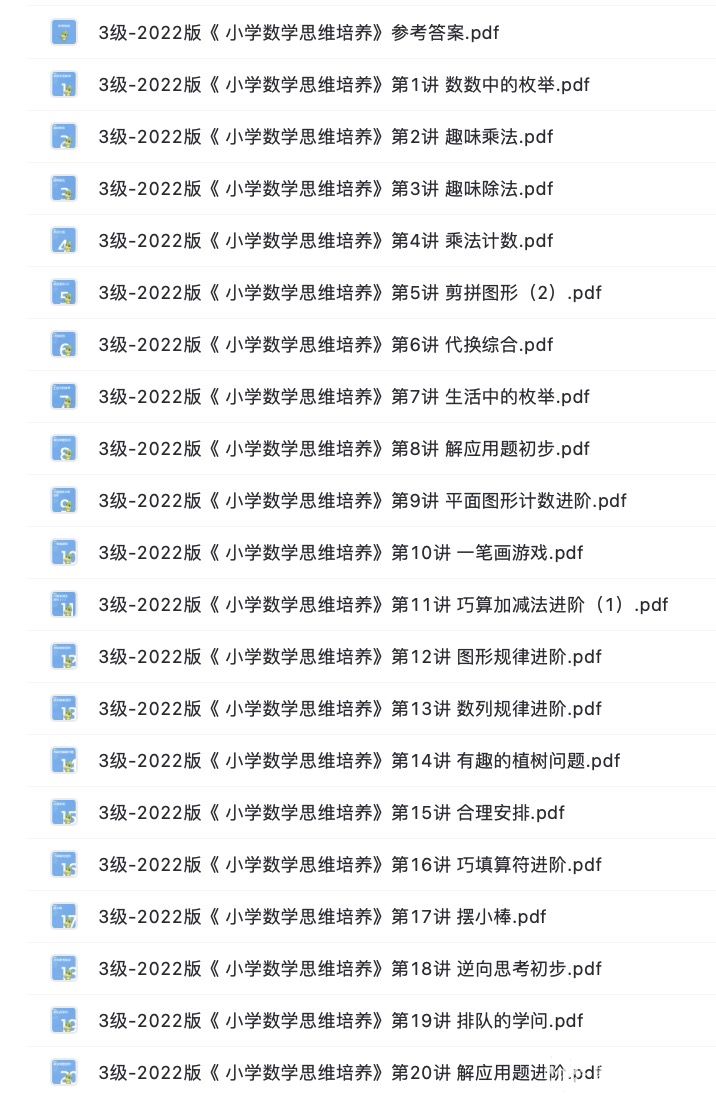Viewport: 716px width, 1104px height.
Task: Open 第15讲 合理安排.pdf
Action: [x=330, y=813]
